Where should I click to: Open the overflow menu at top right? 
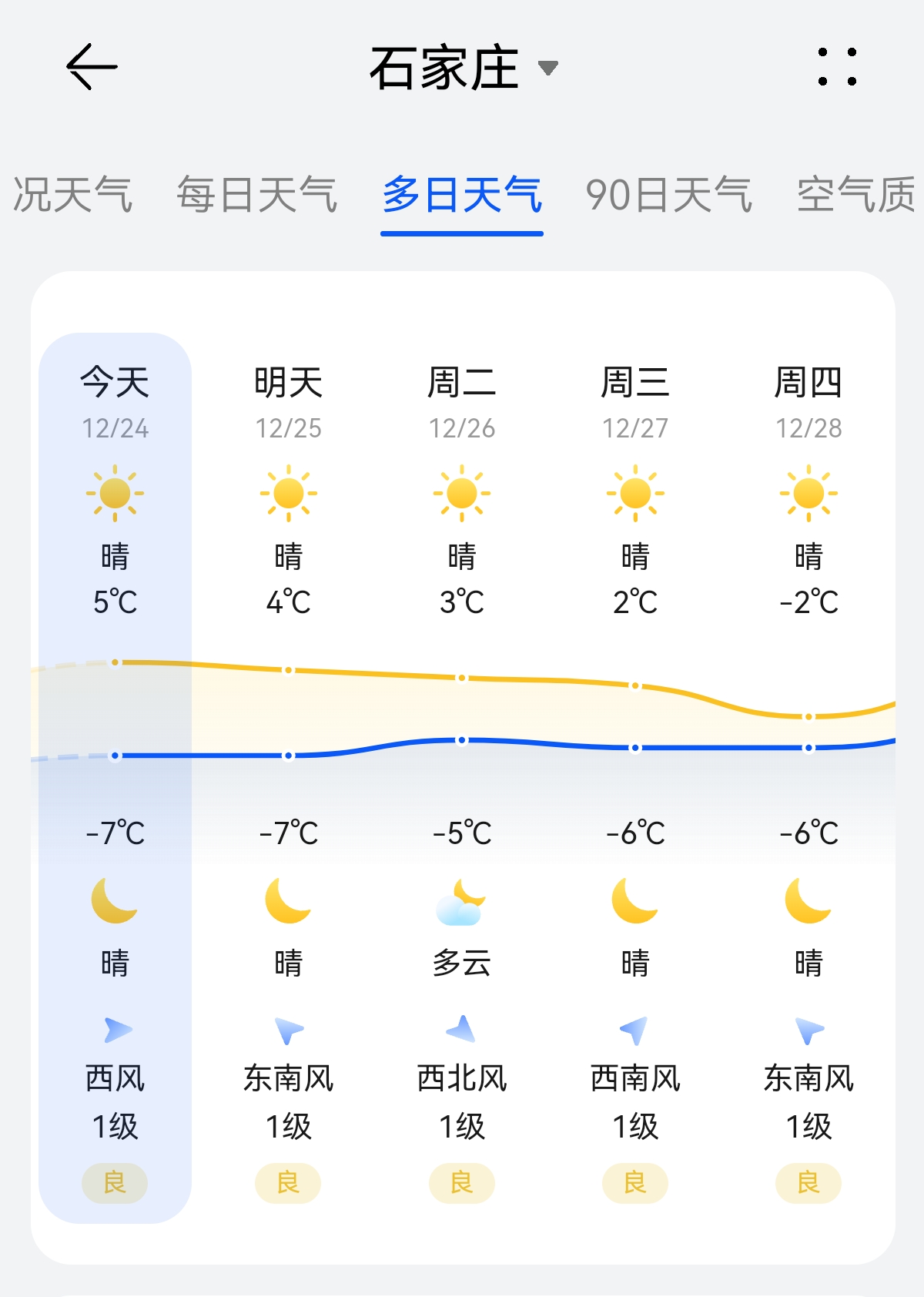coord(839,69)
